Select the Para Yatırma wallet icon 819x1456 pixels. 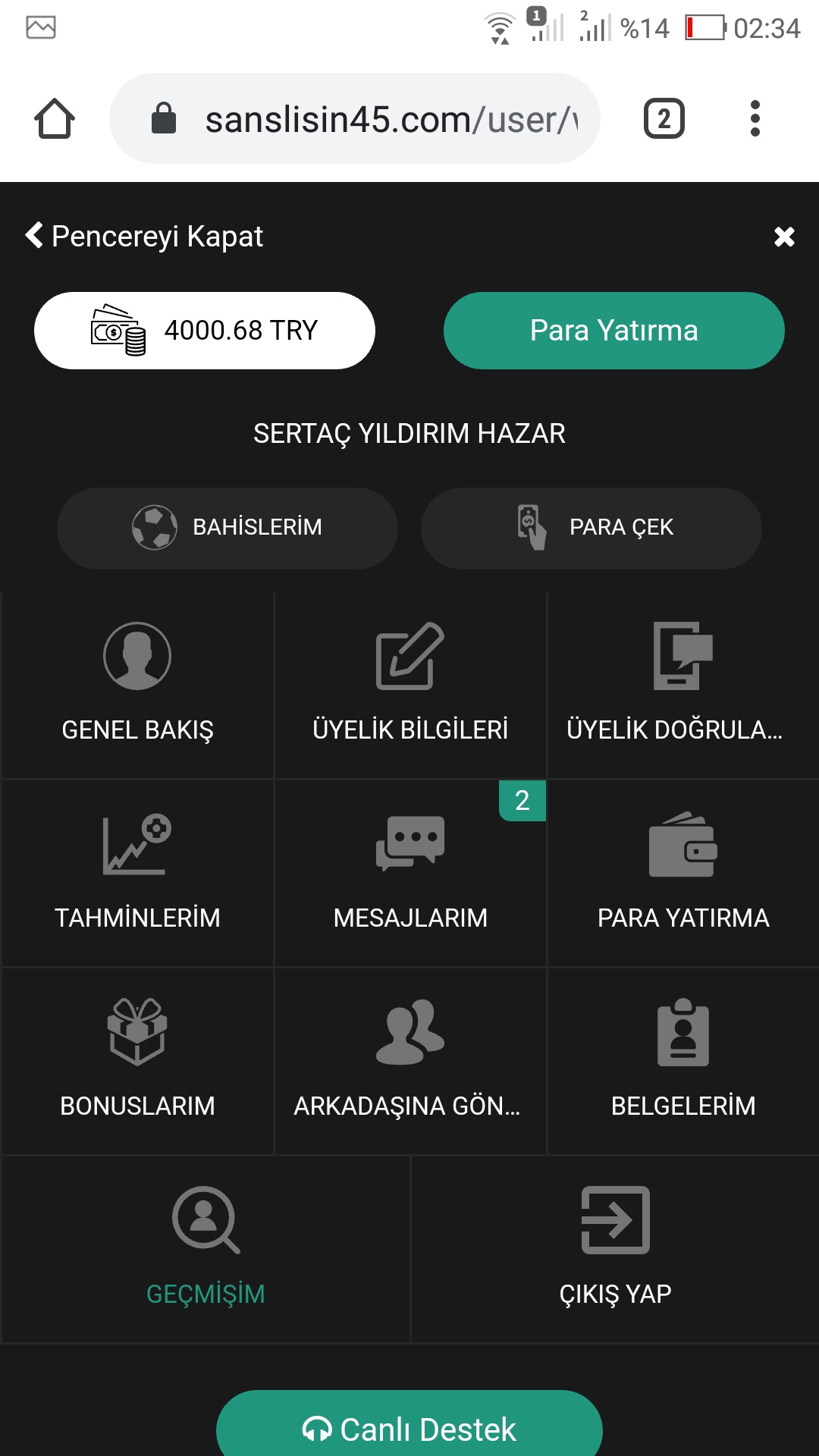[681, 846]
